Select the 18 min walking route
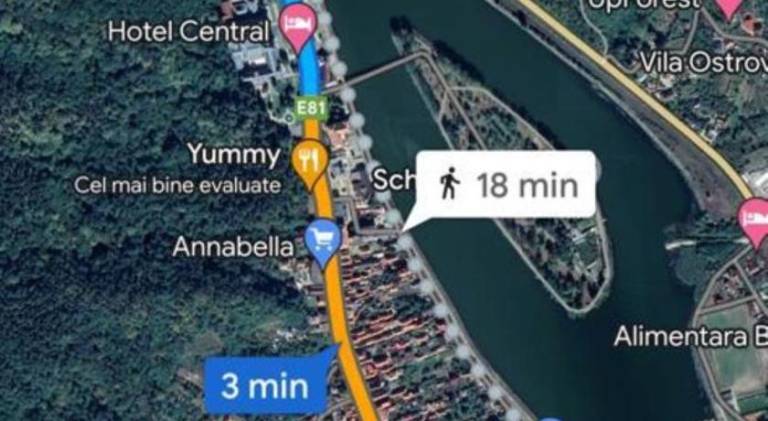 (x=508, y=185)
